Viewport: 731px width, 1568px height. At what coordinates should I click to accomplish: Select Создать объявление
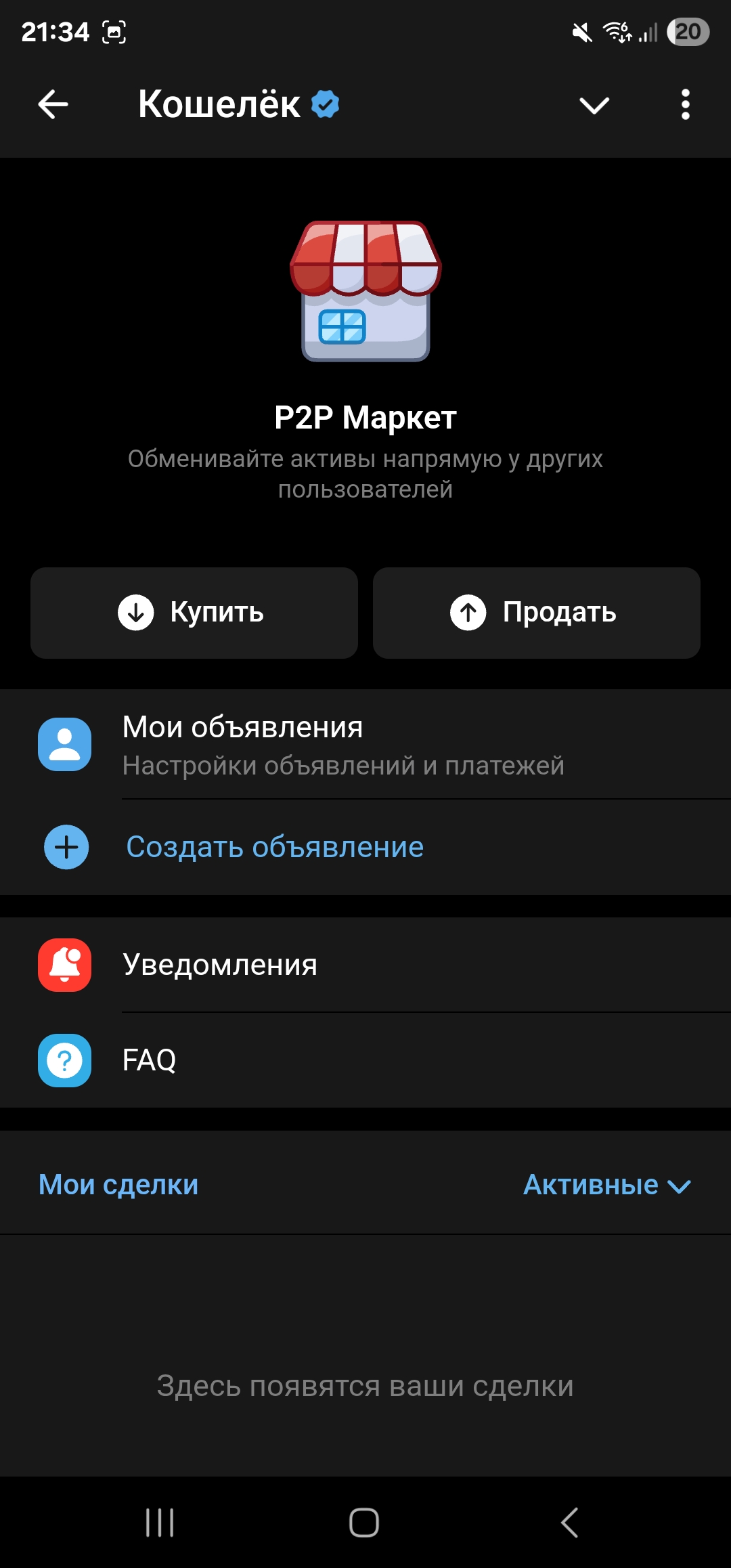[275, 847]
